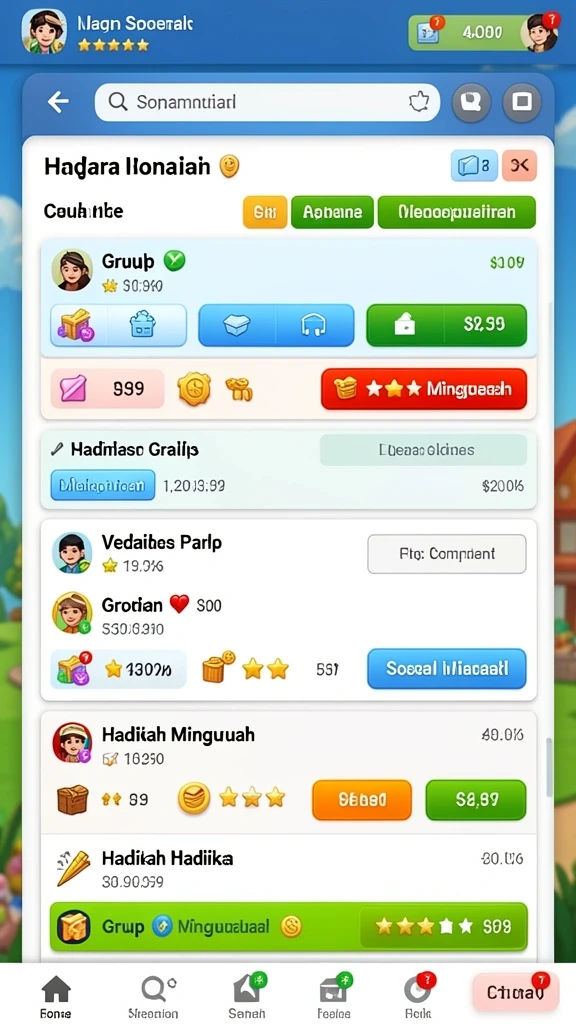
Task: Select the orange chip beside Apanane
Action: point(265,212)
